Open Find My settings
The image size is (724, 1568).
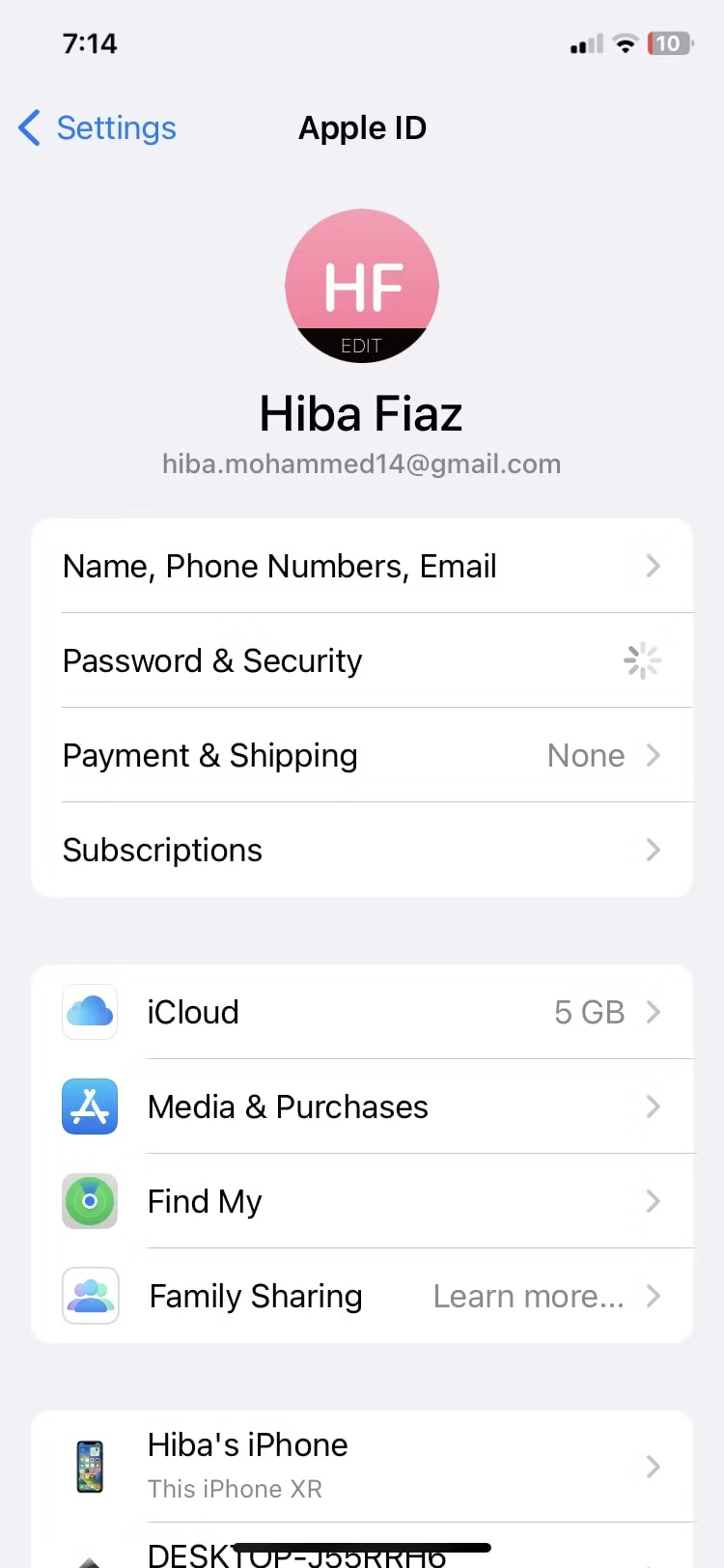pyautogui.click(x=362, y=1201)
